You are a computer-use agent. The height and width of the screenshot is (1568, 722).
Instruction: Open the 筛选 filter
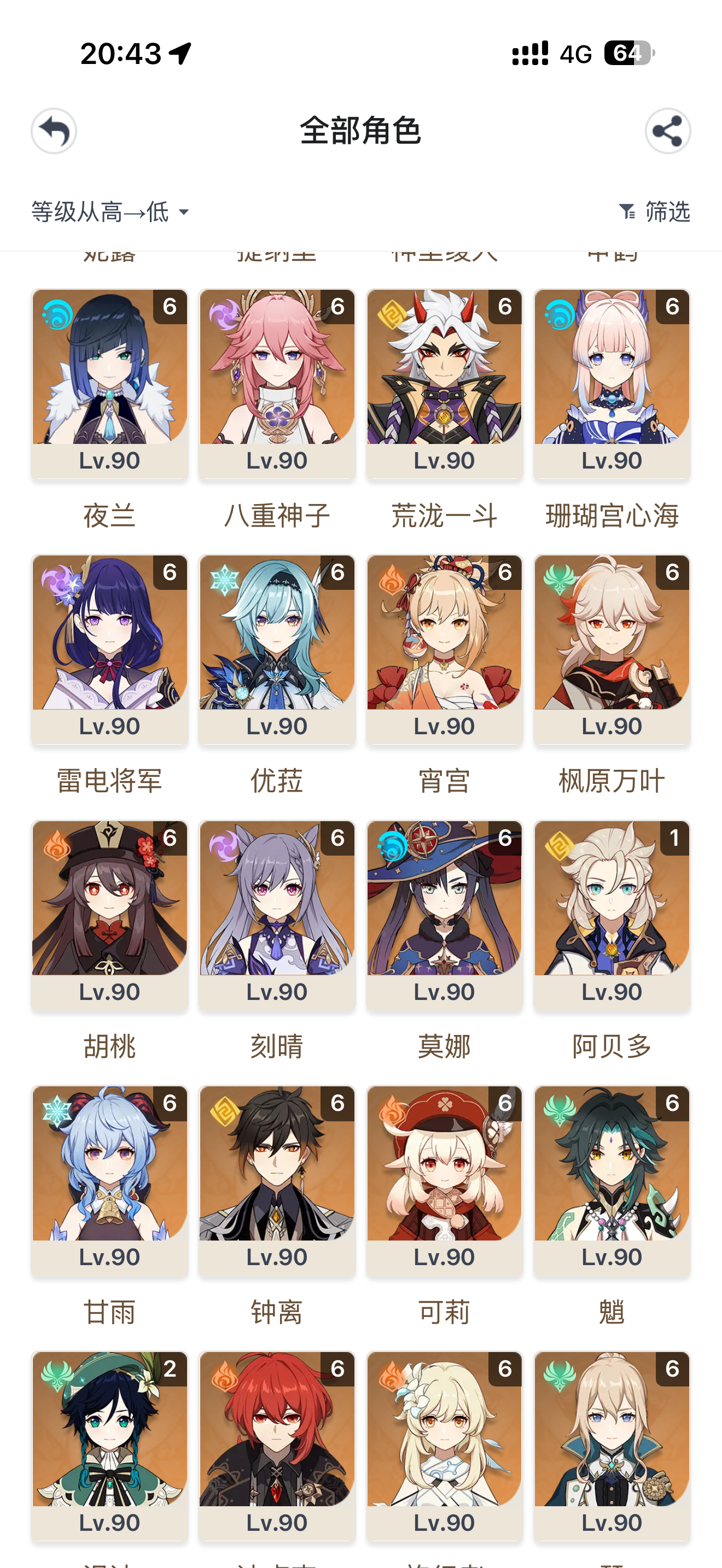(x=654, y=212)
